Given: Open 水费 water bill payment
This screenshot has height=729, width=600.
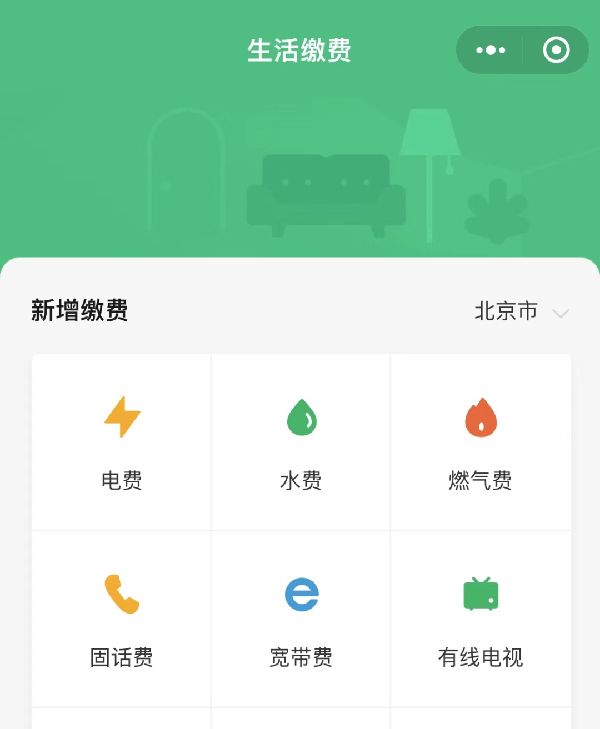Looking at the screenshot, I should [301, 441].
